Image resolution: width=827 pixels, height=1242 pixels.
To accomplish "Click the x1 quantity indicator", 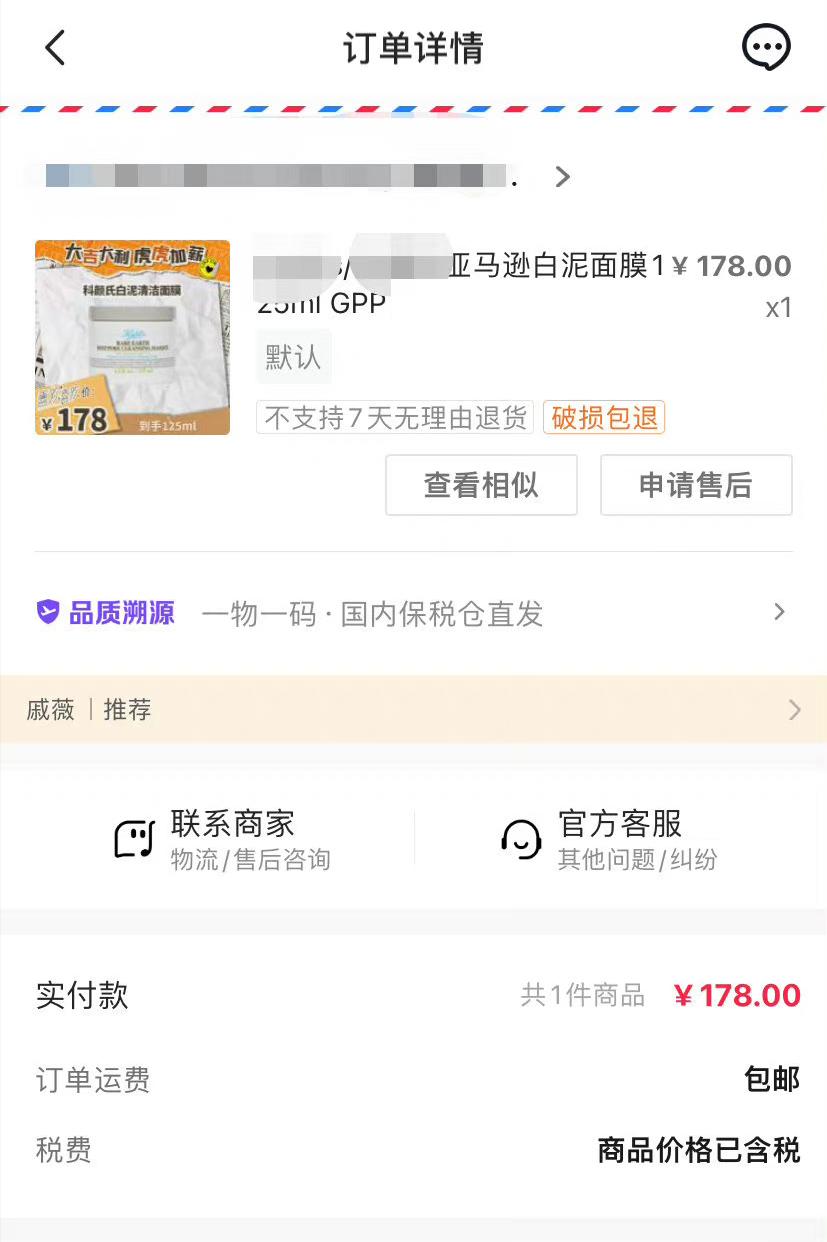I will pyautogui.click(x=778, y=307).
